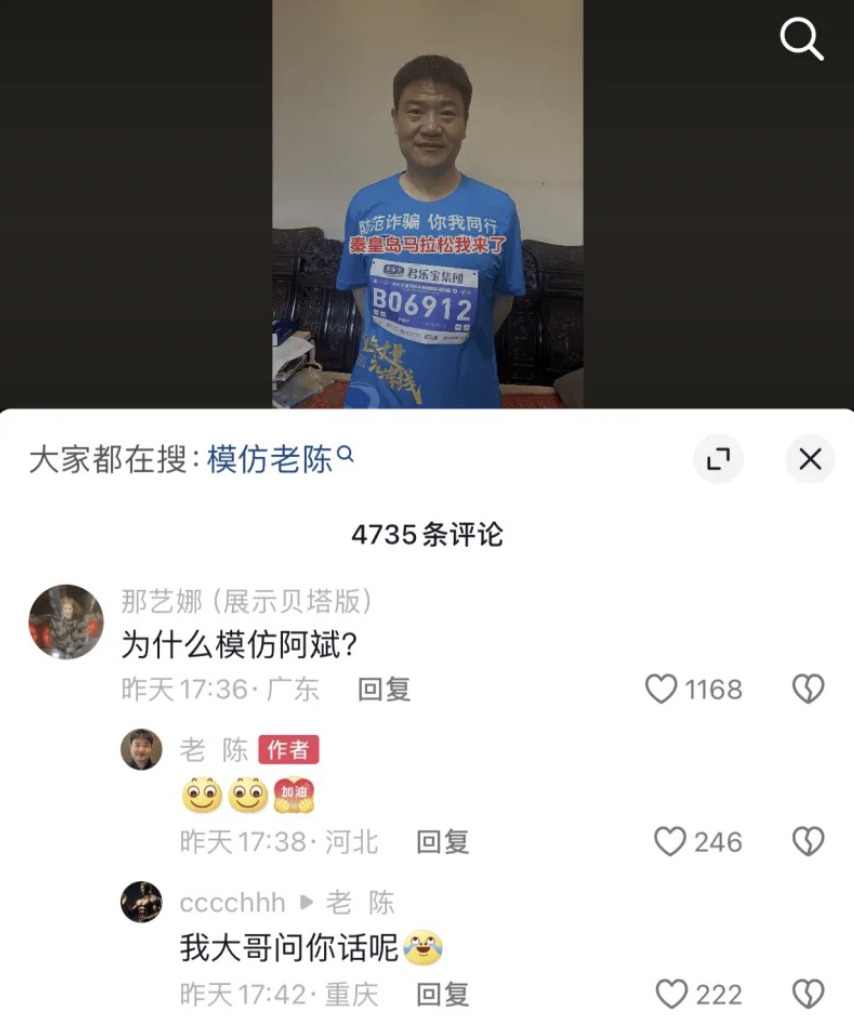Dislike 老陈's emoji reply
The image size is (854, 1028).
(x=808, y=842)
